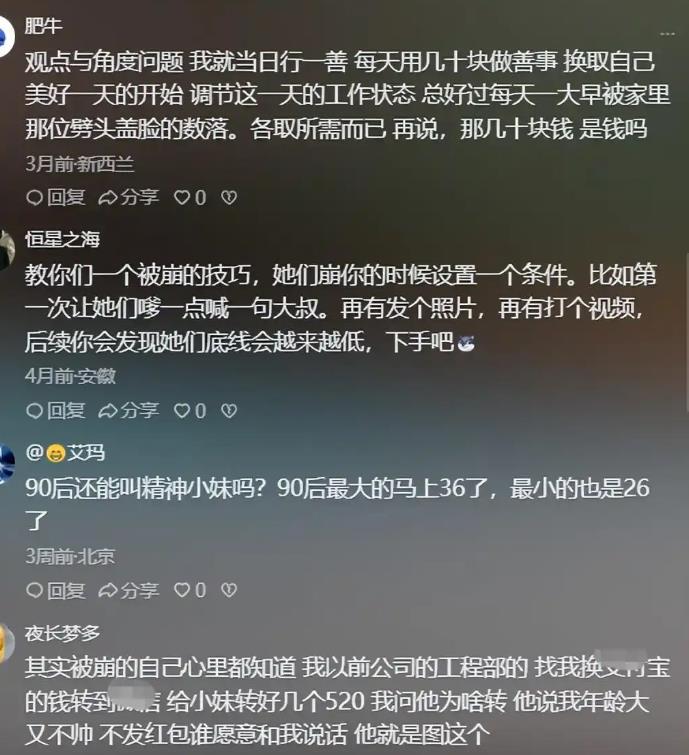
Task: Reply to 恒星之海's comment
Action: tap(55, 411)
